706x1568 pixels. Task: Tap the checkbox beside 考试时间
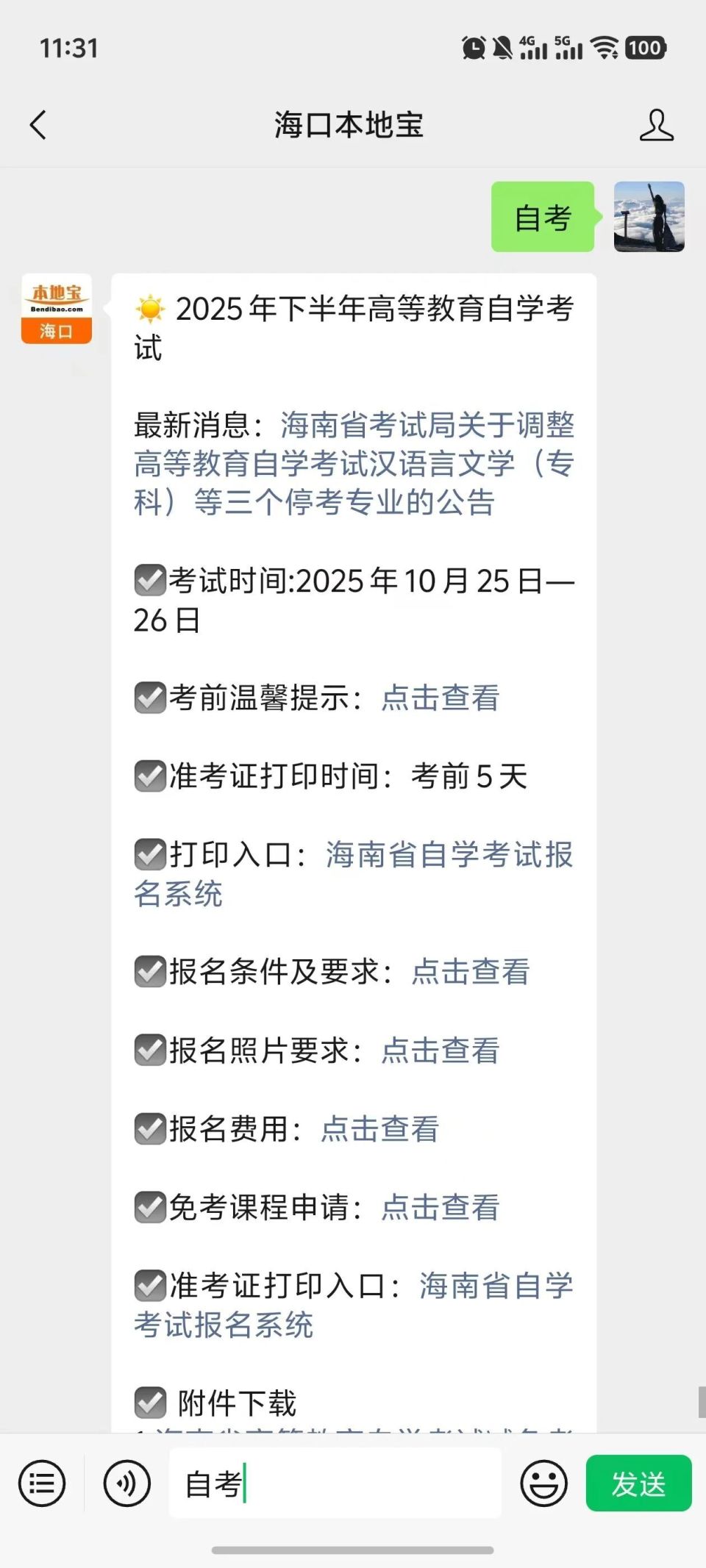pyautogui.click(x=149, y=581)
